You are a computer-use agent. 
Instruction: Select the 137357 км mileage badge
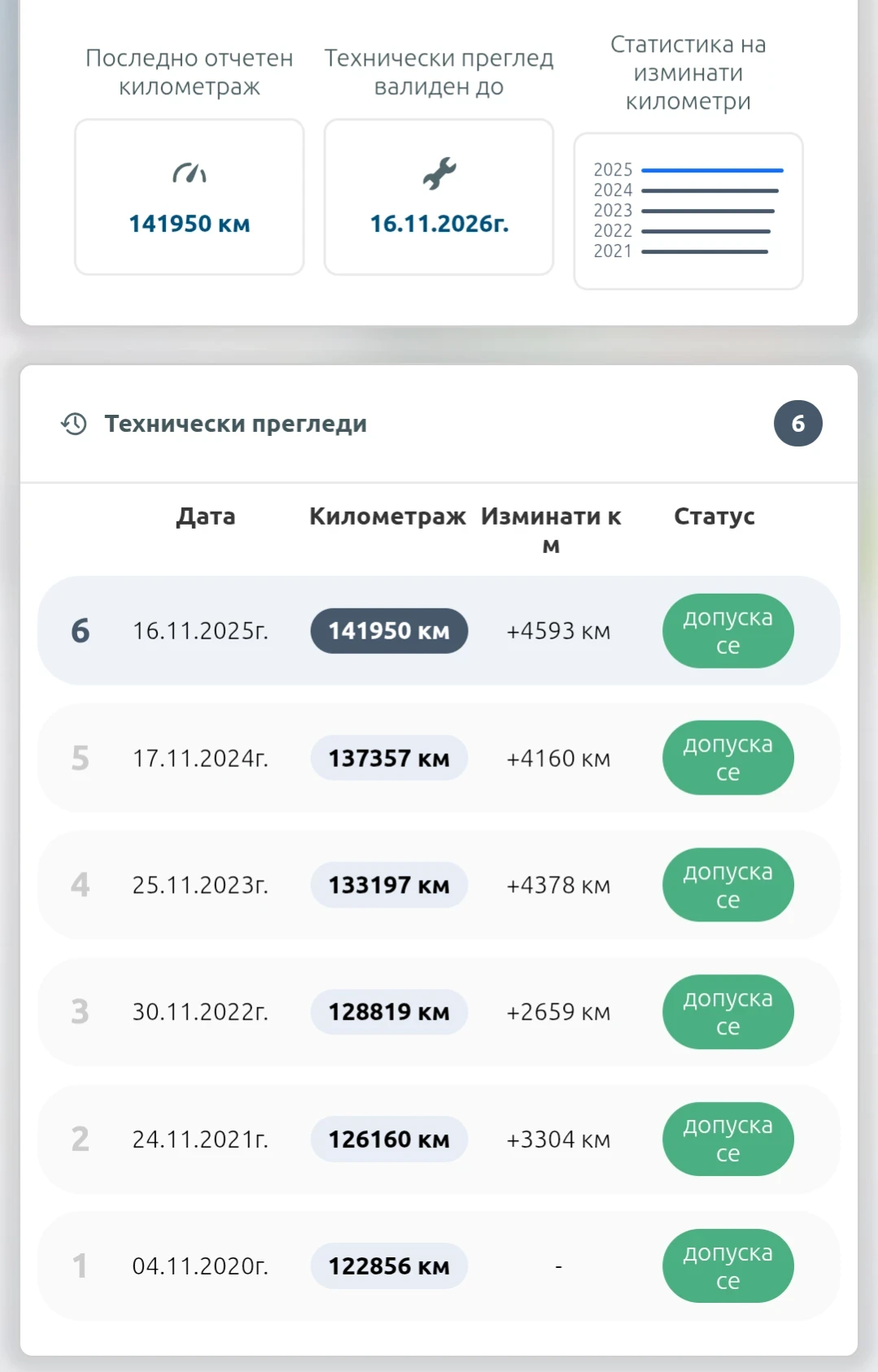click(x=388, y=758)
